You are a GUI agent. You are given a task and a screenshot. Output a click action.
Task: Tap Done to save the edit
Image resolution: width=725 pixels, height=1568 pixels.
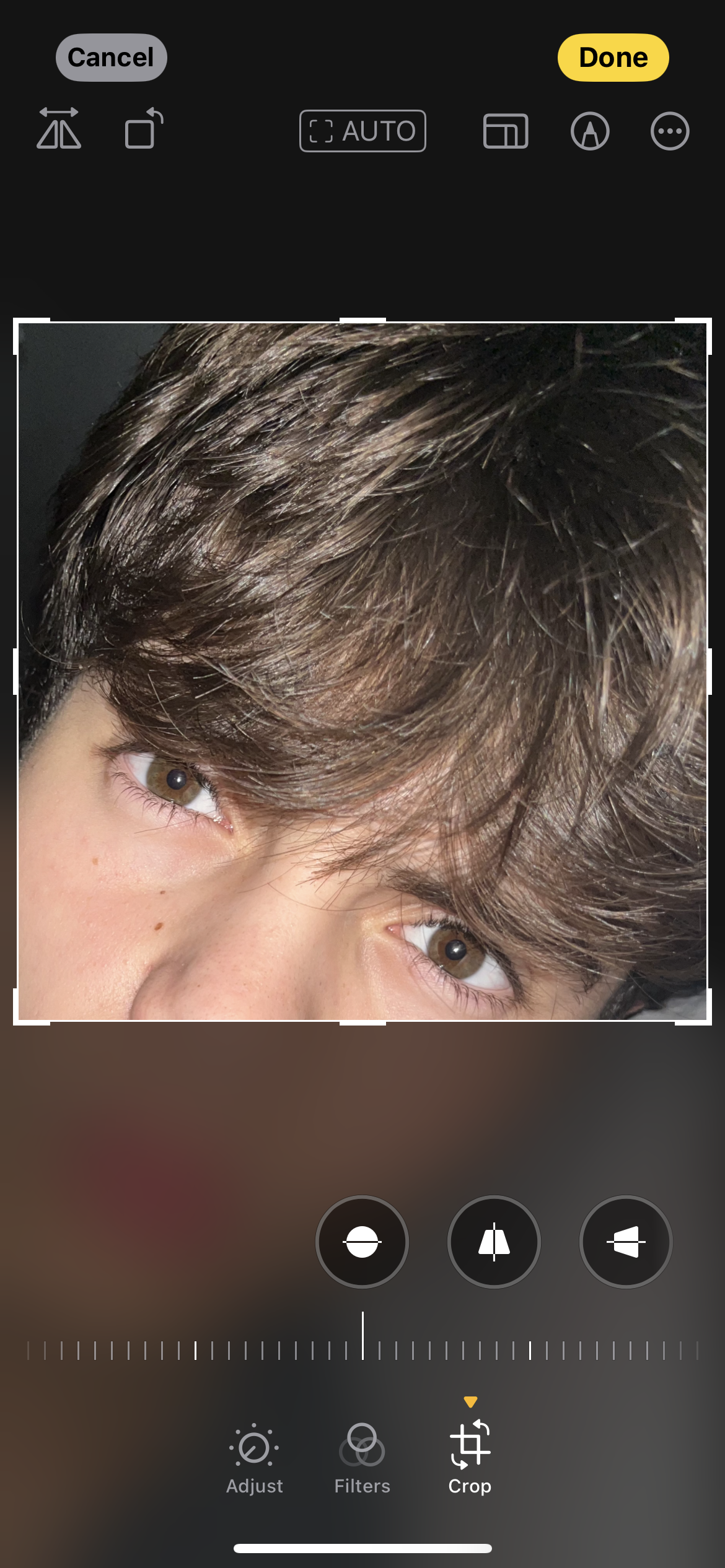tap(612, 58)
